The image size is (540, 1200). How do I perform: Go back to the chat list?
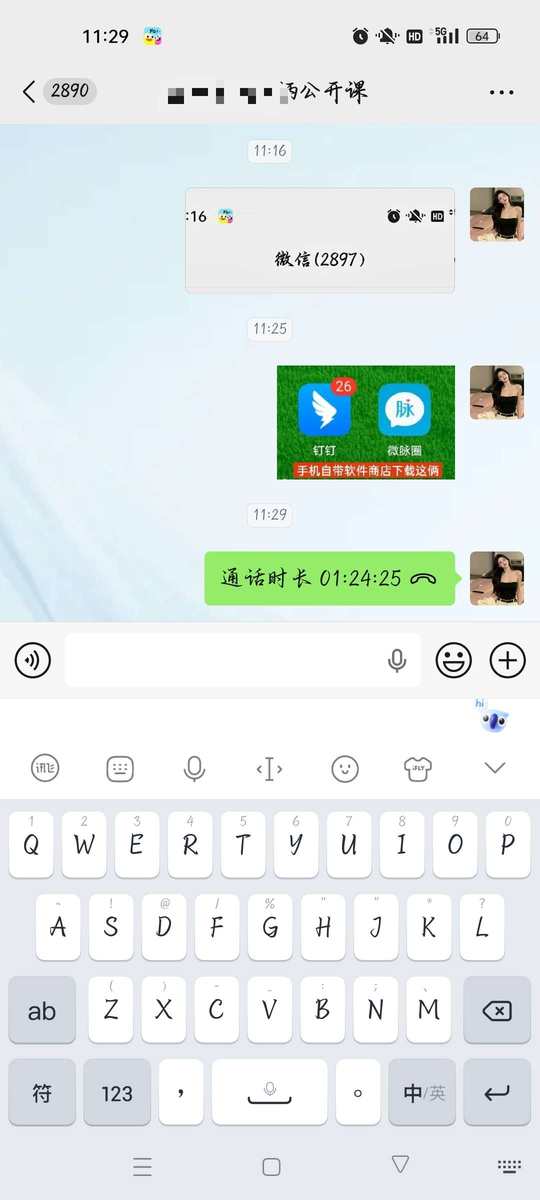29,92
